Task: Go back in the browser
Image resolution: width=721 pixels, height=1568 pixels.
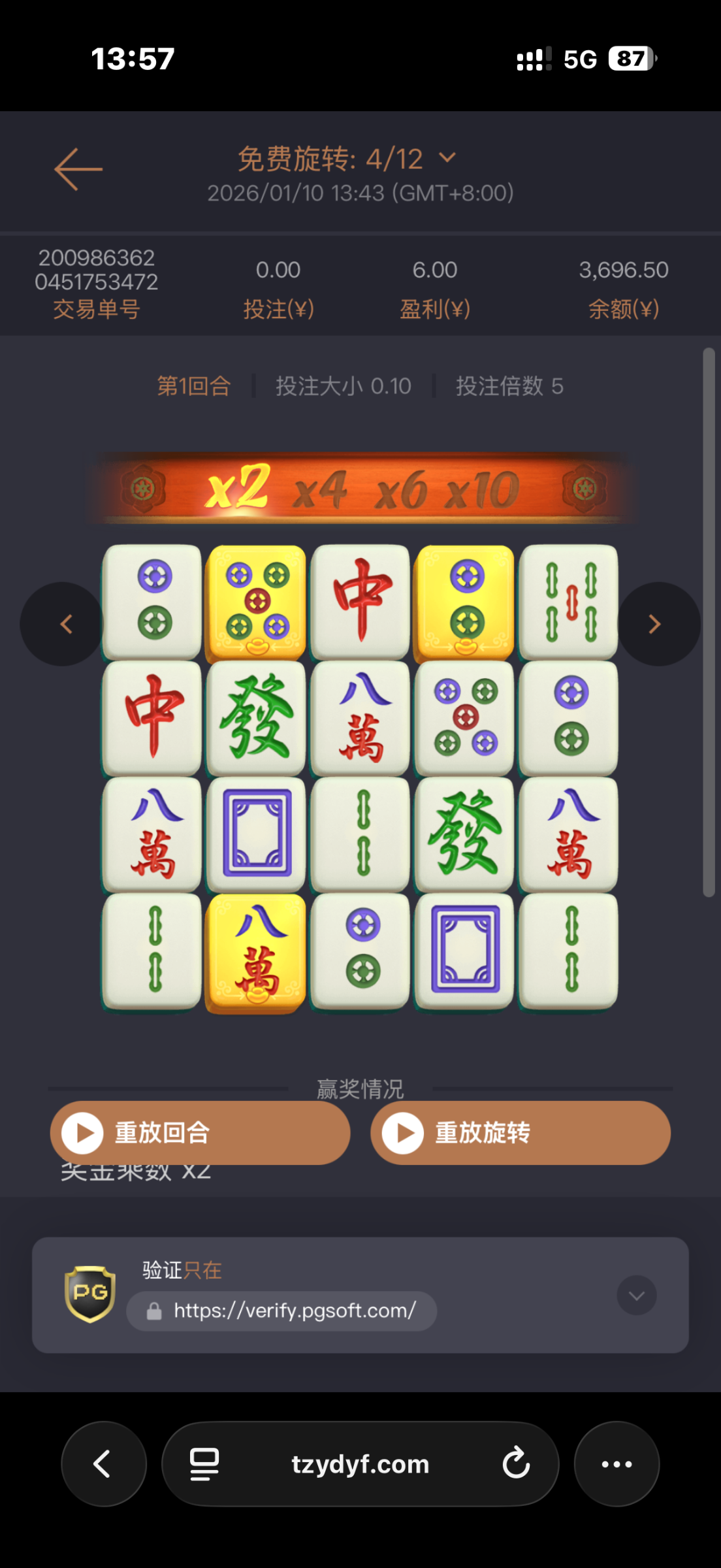Action: [103, 1463]
